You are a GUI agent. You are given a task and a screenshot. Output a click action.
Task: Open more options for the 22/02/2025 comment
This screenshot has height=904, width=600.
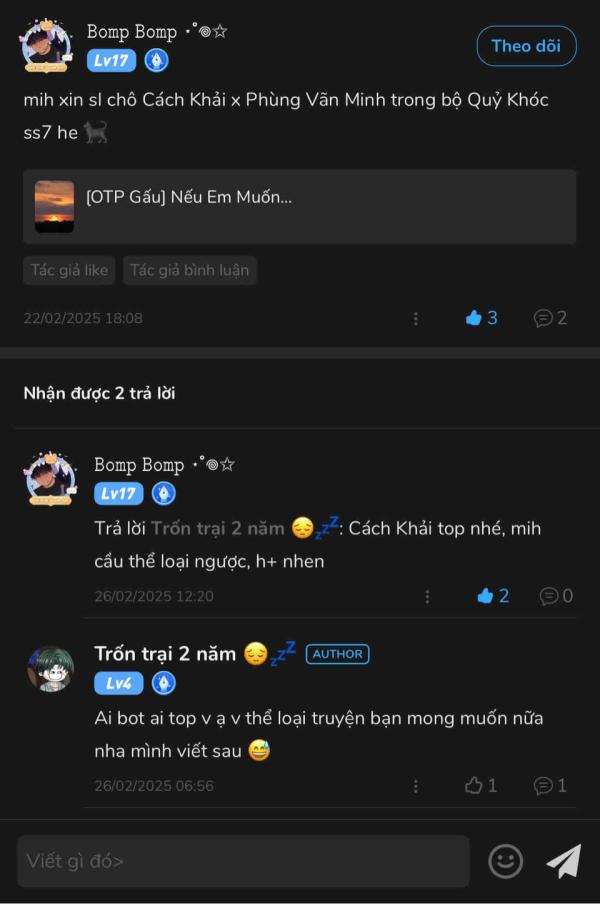(416, 318)
